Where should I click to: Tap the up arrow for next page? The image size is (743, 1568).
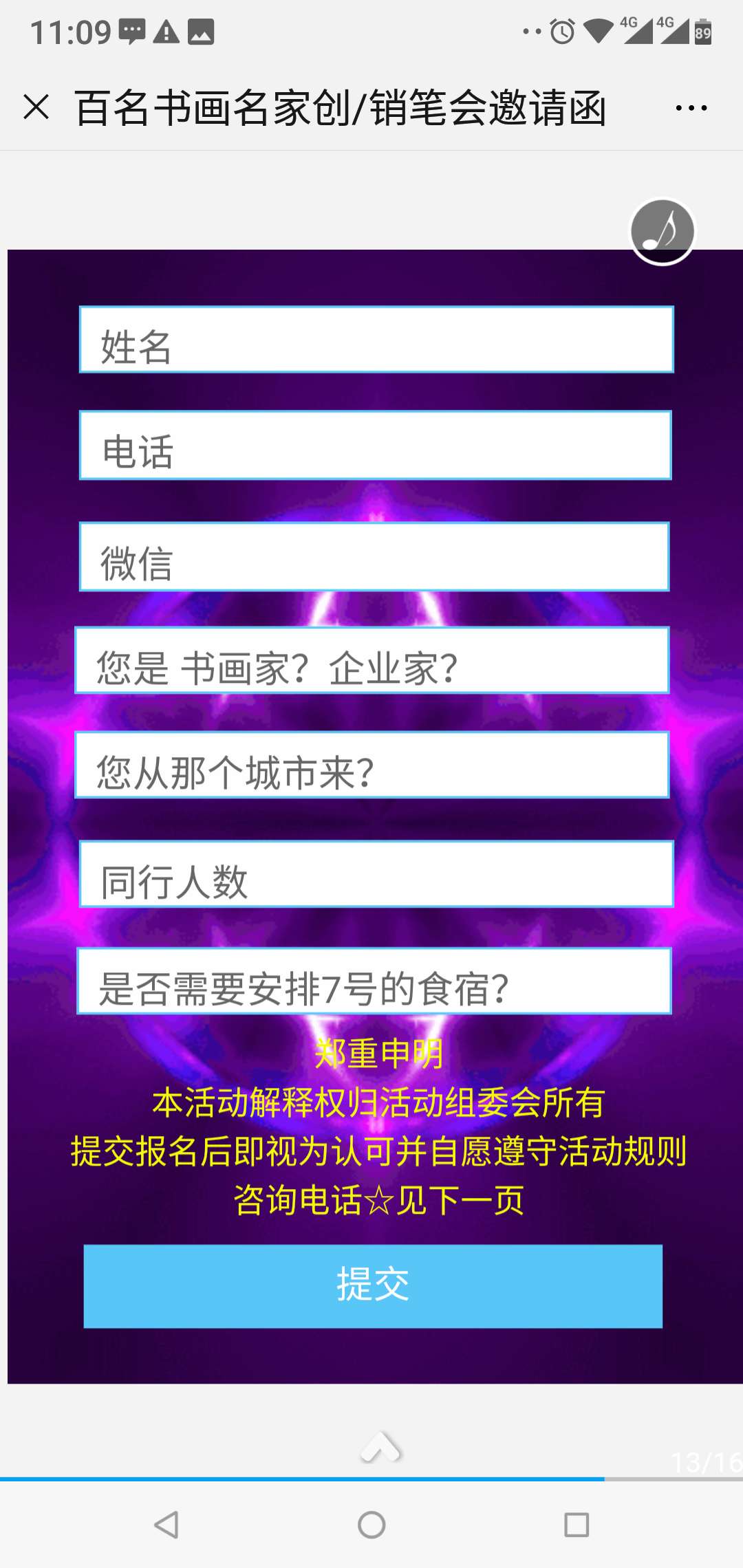tap(380, 1447)
